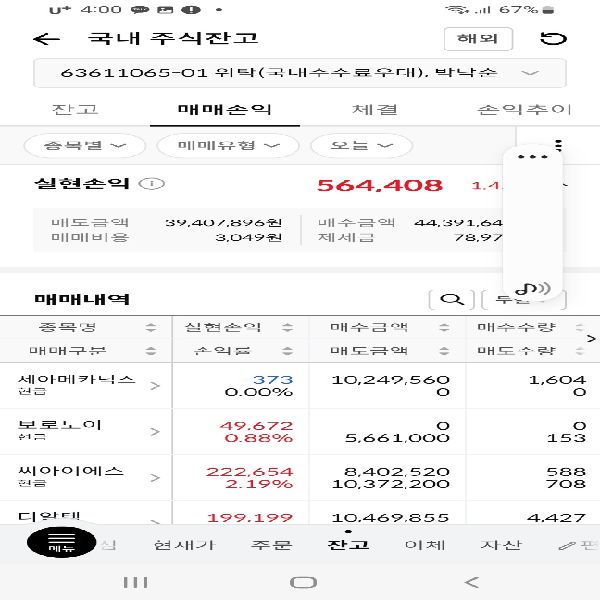Open the account selector dropdown
Image resolution: width=600 pixels, height=600 pixels.
coord(300,73)
